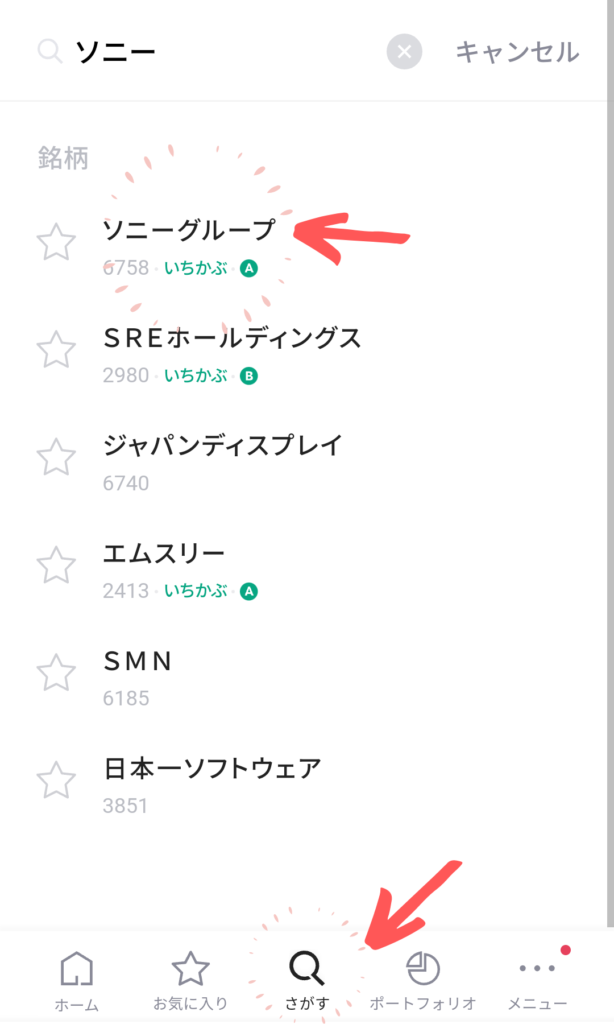
Task: Tap キャンセル to cancel the search
Action: 517,52
